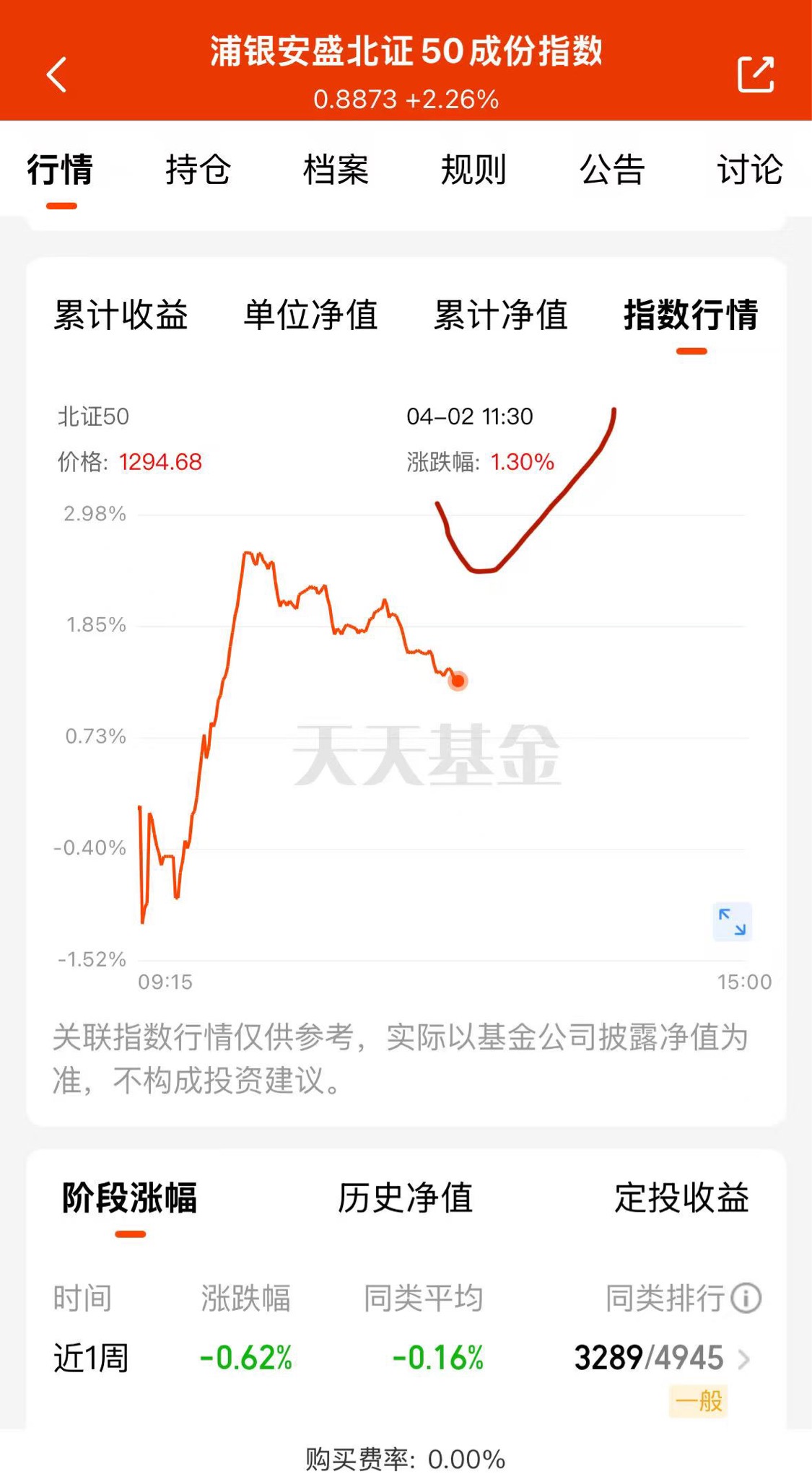The width and height of the screenshot is (812, 1474).
Task: Switch chart to 单位净值
Action: [x=311, y=315]
